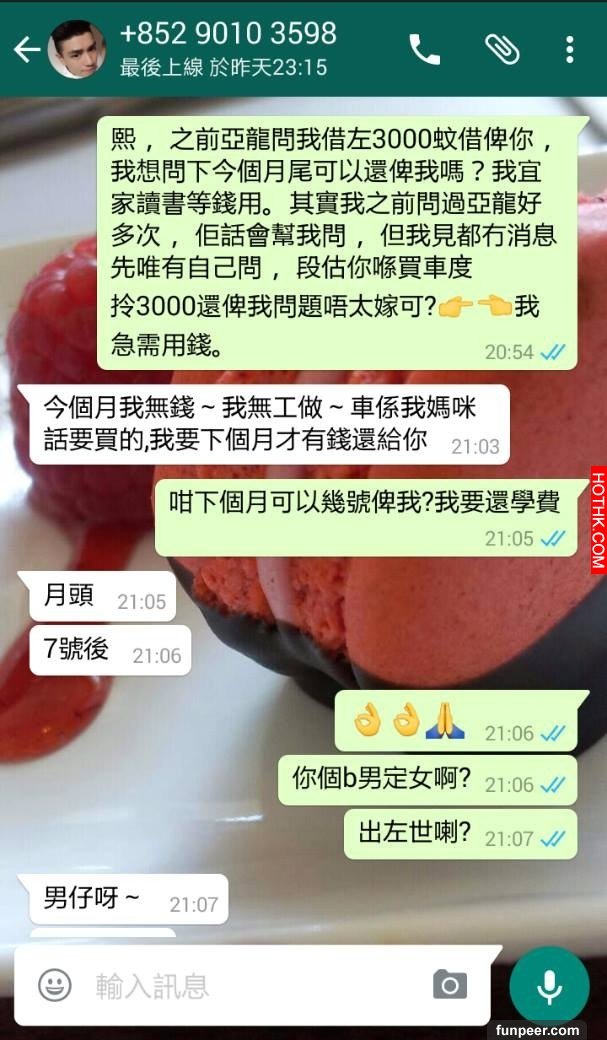Open the emoji picker
This screenshot has height=1040, width=607.
[x=54, y=985]
